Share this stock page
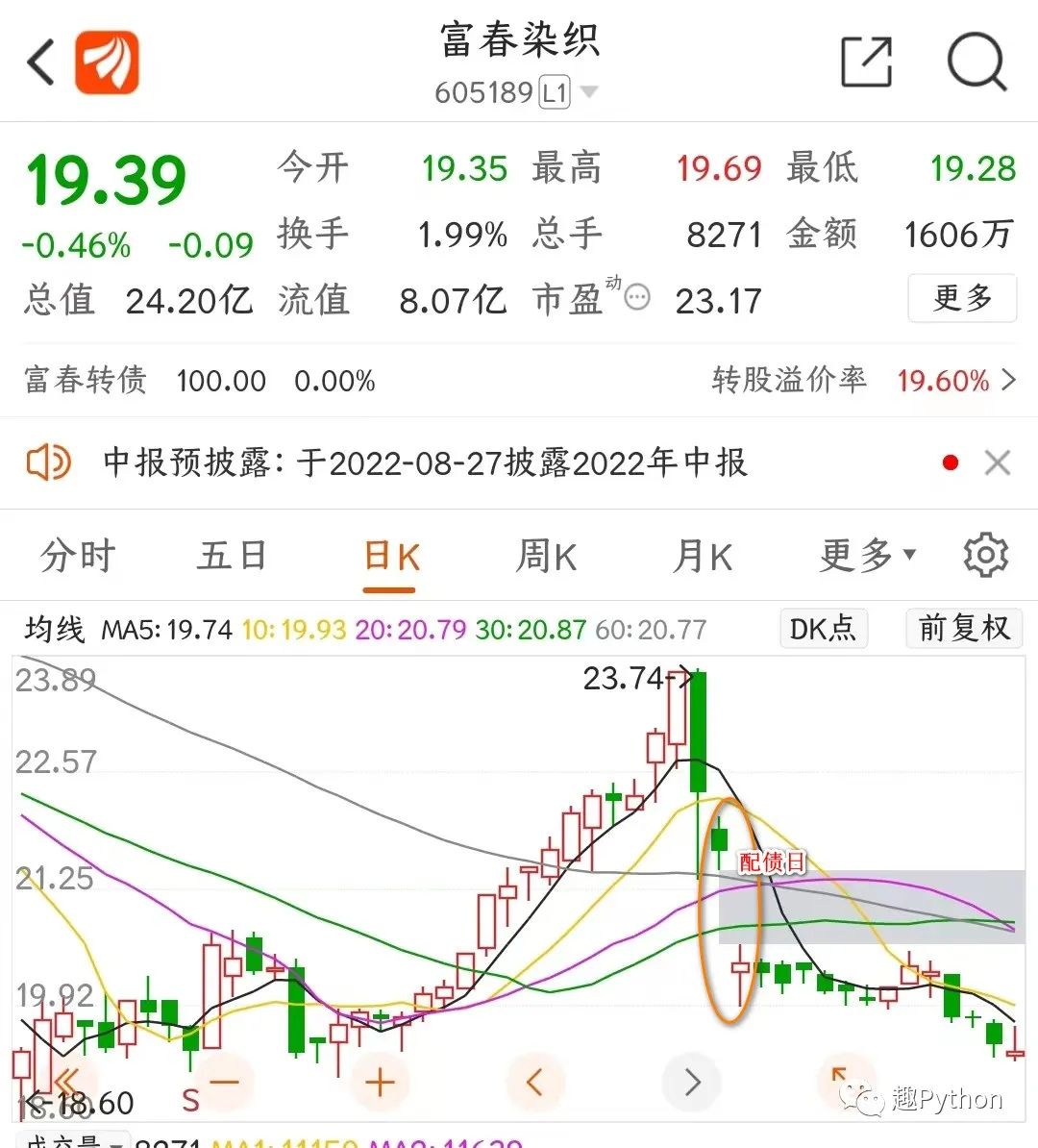The image size is (1038, 1148). click(866, 63)
